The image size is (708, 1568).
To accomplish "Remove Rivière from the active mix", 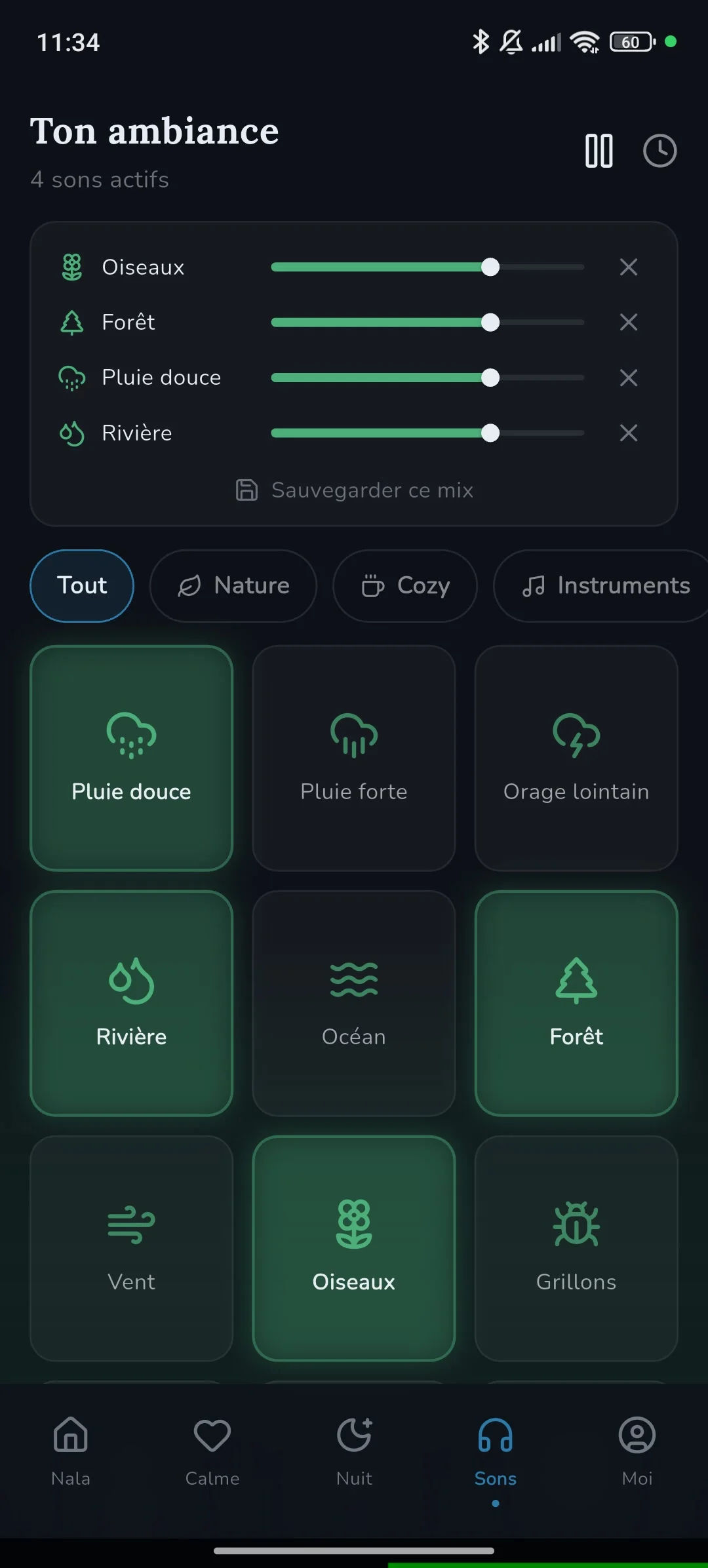I will pyautogui.click(x=628, y=433).
